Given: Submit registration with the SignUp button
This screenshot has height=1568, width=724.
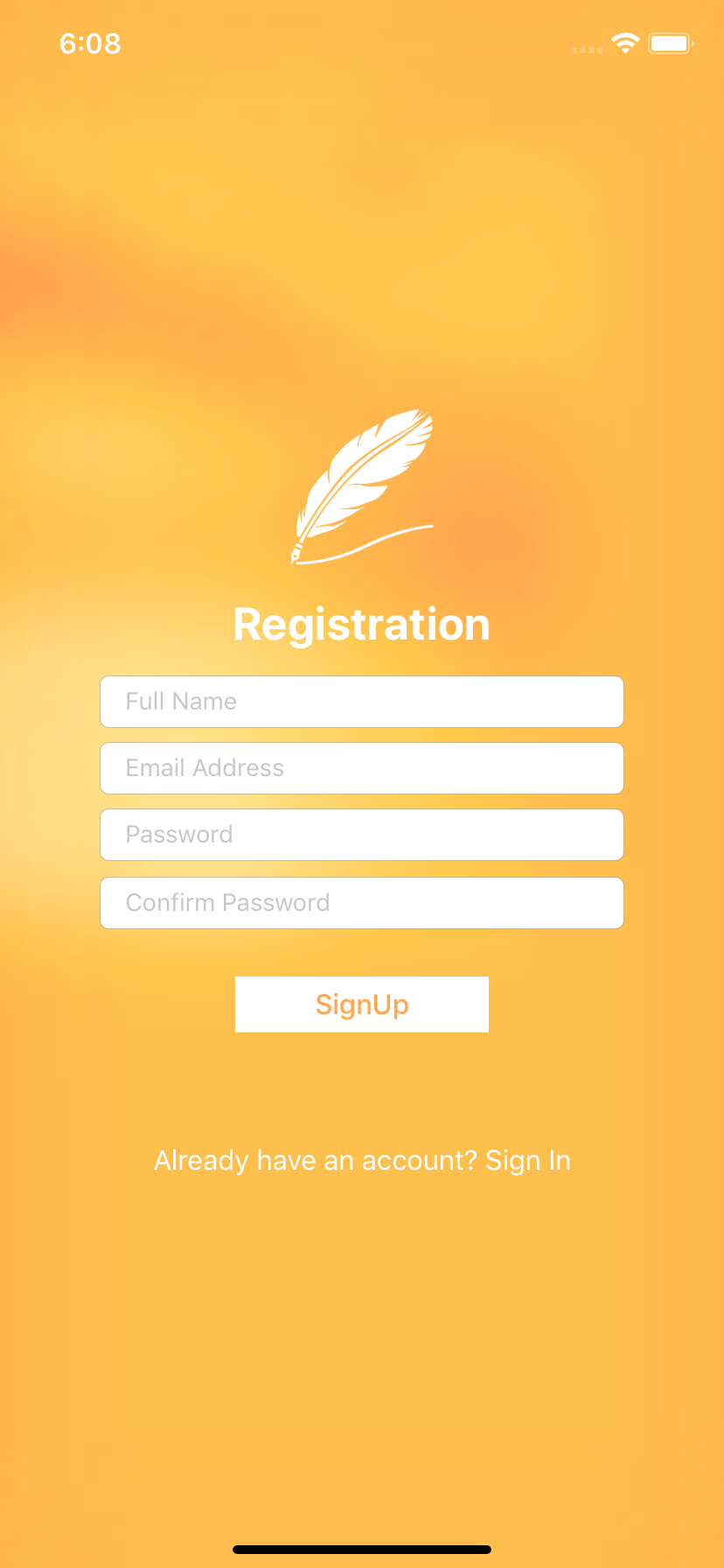Looking at the screenshot, I should pyautogui.click(x=362, y=1004).
